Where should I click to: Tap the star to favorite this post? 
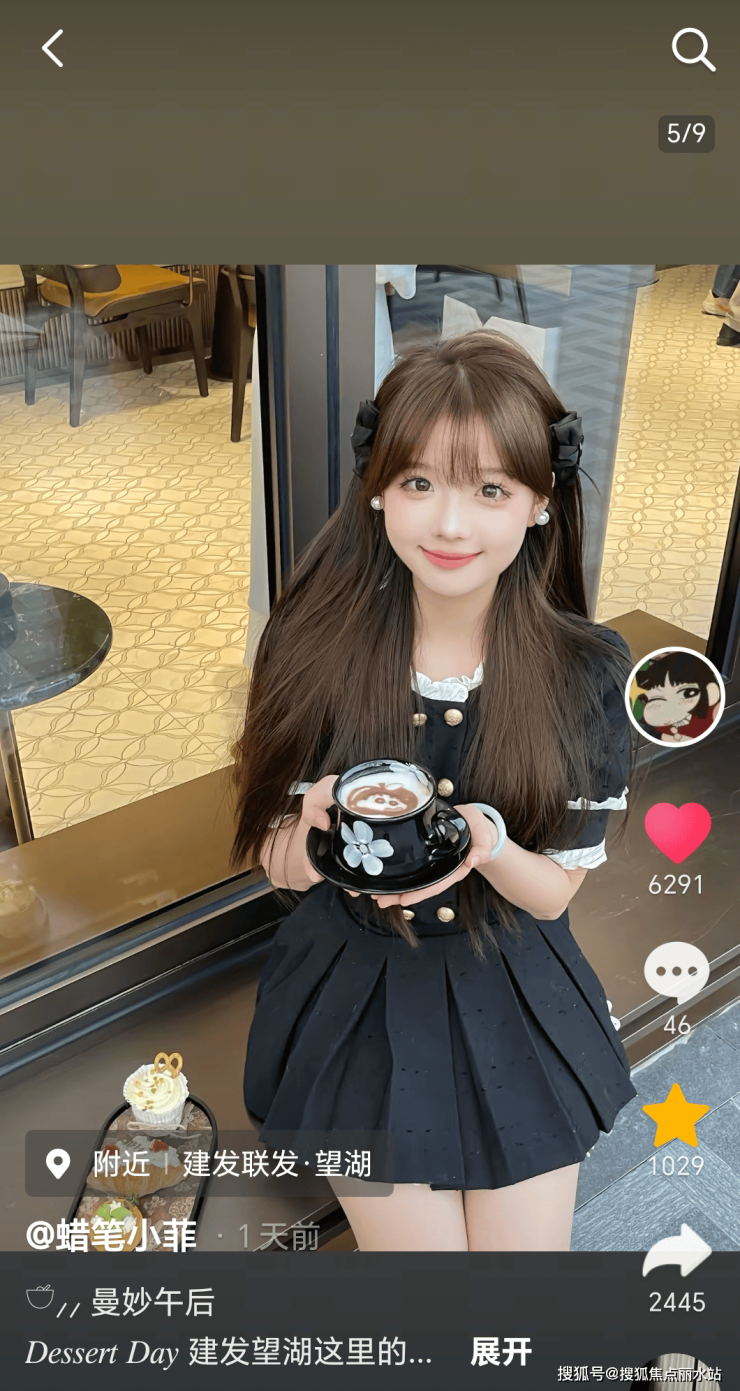tap(676, 1116)
